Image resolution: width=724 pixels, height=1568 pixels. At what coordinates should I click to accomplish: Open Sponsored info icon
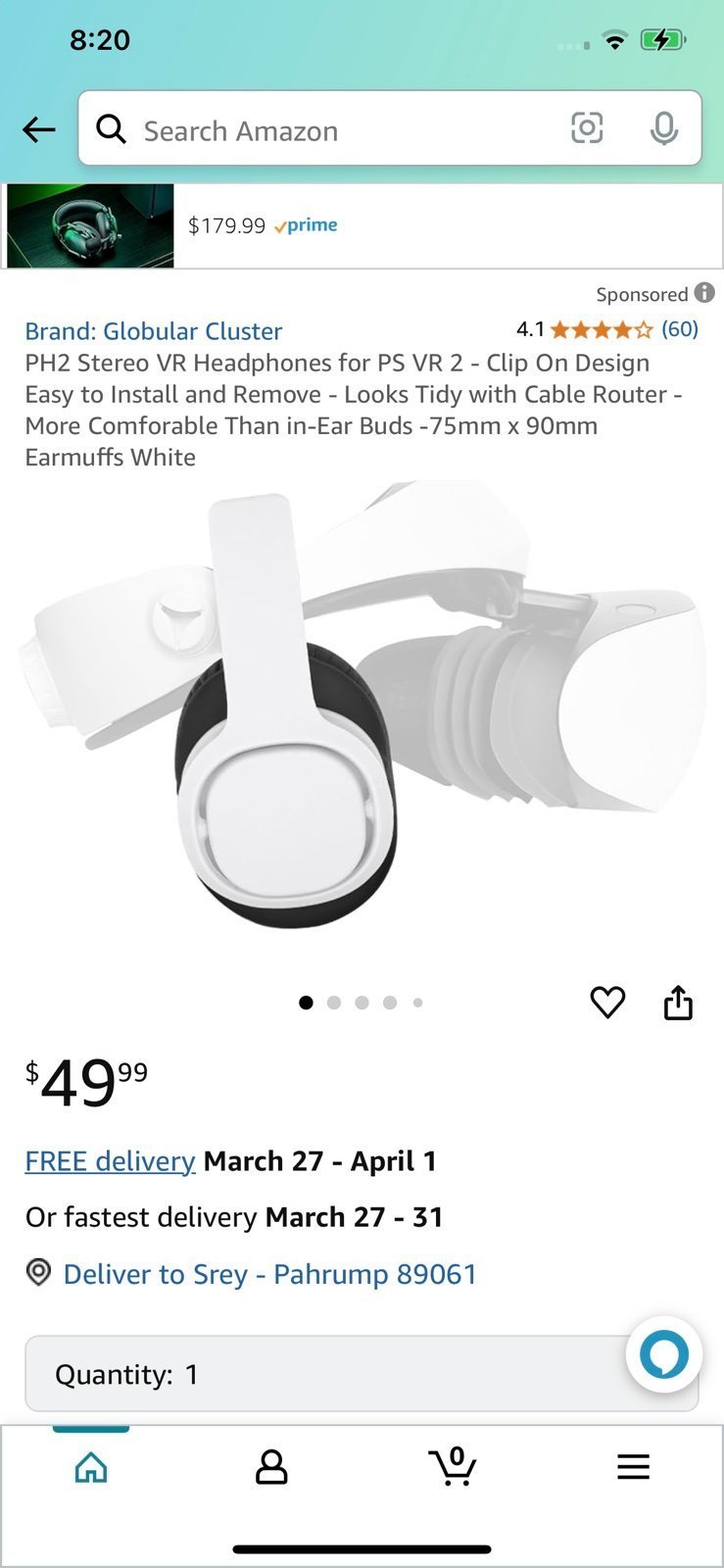tap(704, 293)
